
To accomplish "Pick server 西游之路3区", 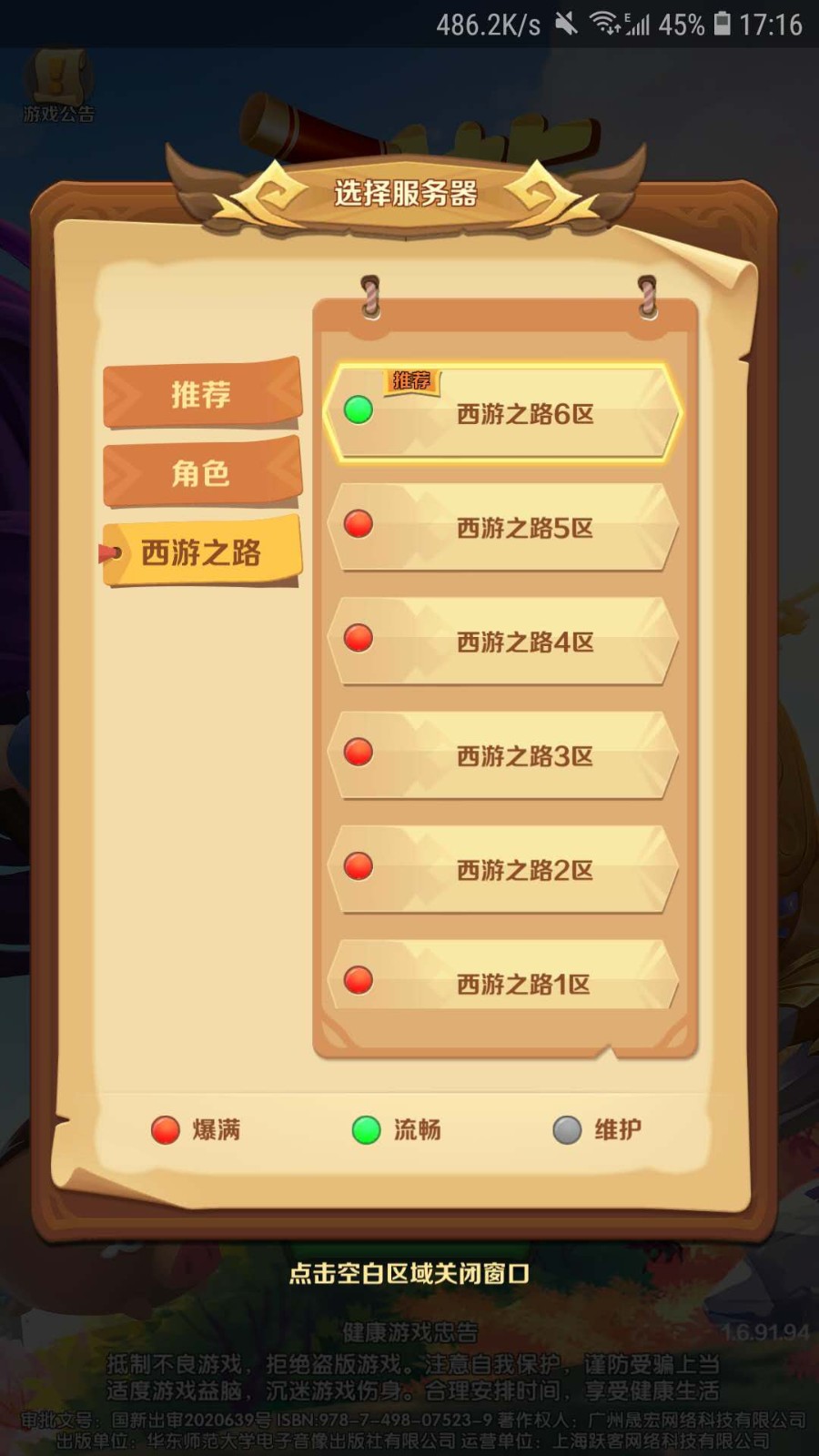I will [503, 755].
